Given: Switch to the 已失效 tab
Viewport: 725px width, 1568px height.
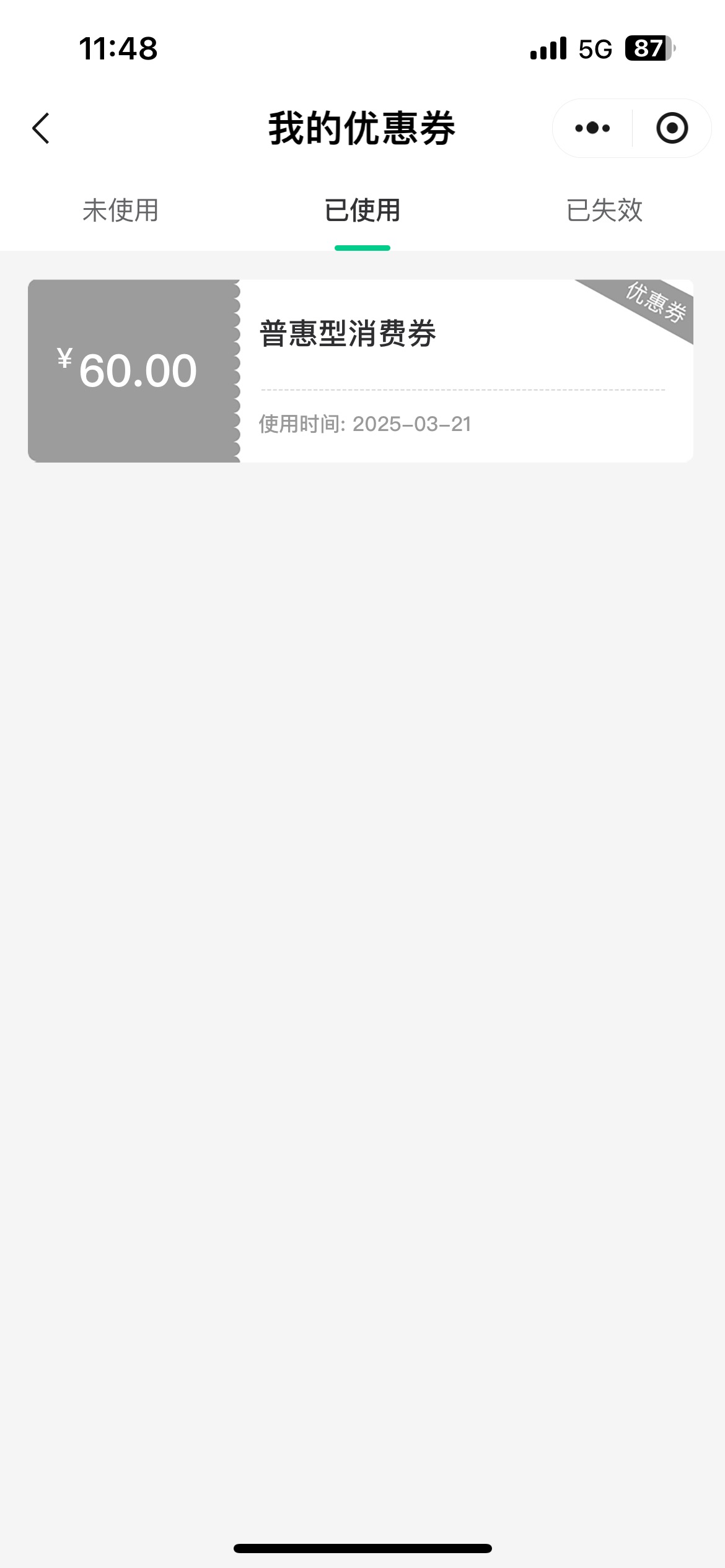Looking at the screenshot, I should (604, 211).
